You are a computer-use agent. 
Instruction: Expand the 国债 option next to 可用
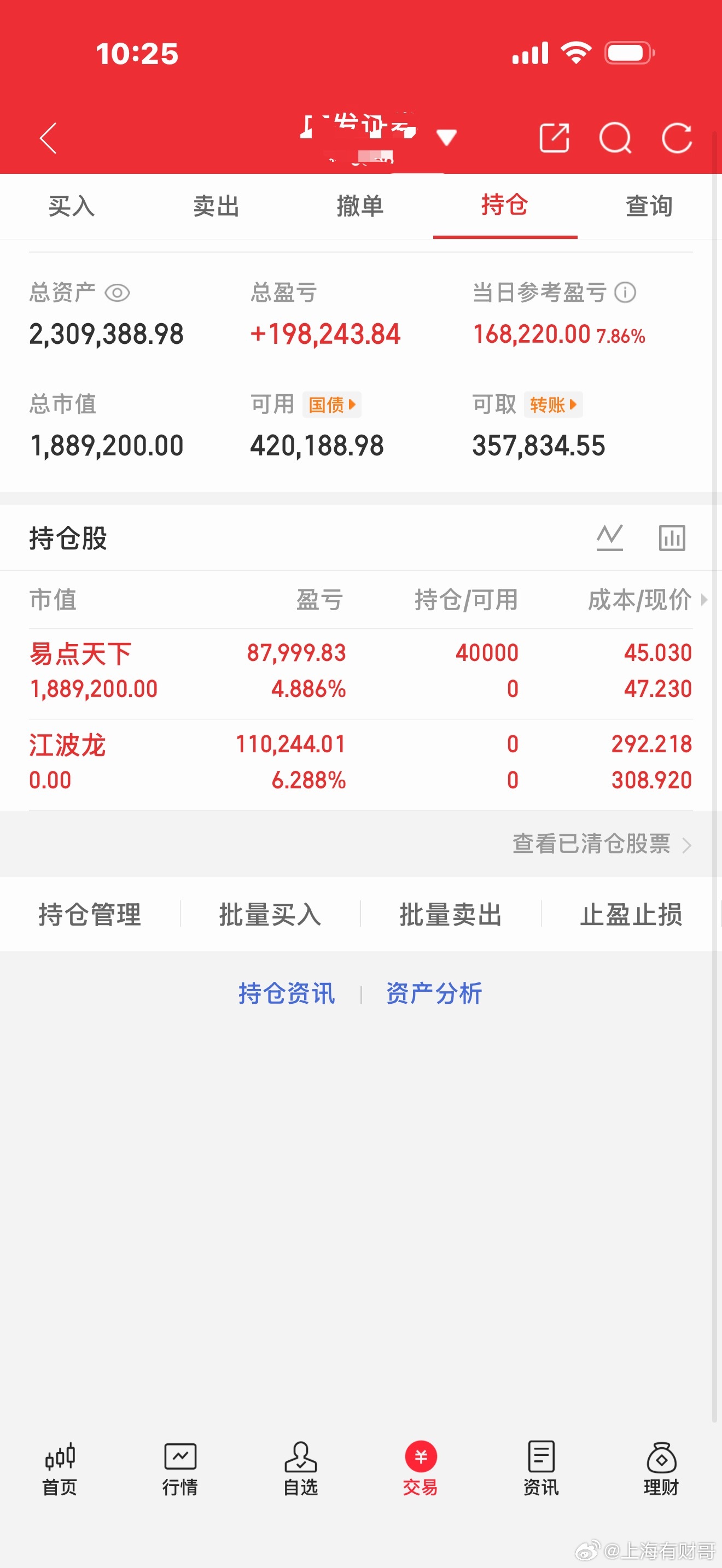coord(331,404)
